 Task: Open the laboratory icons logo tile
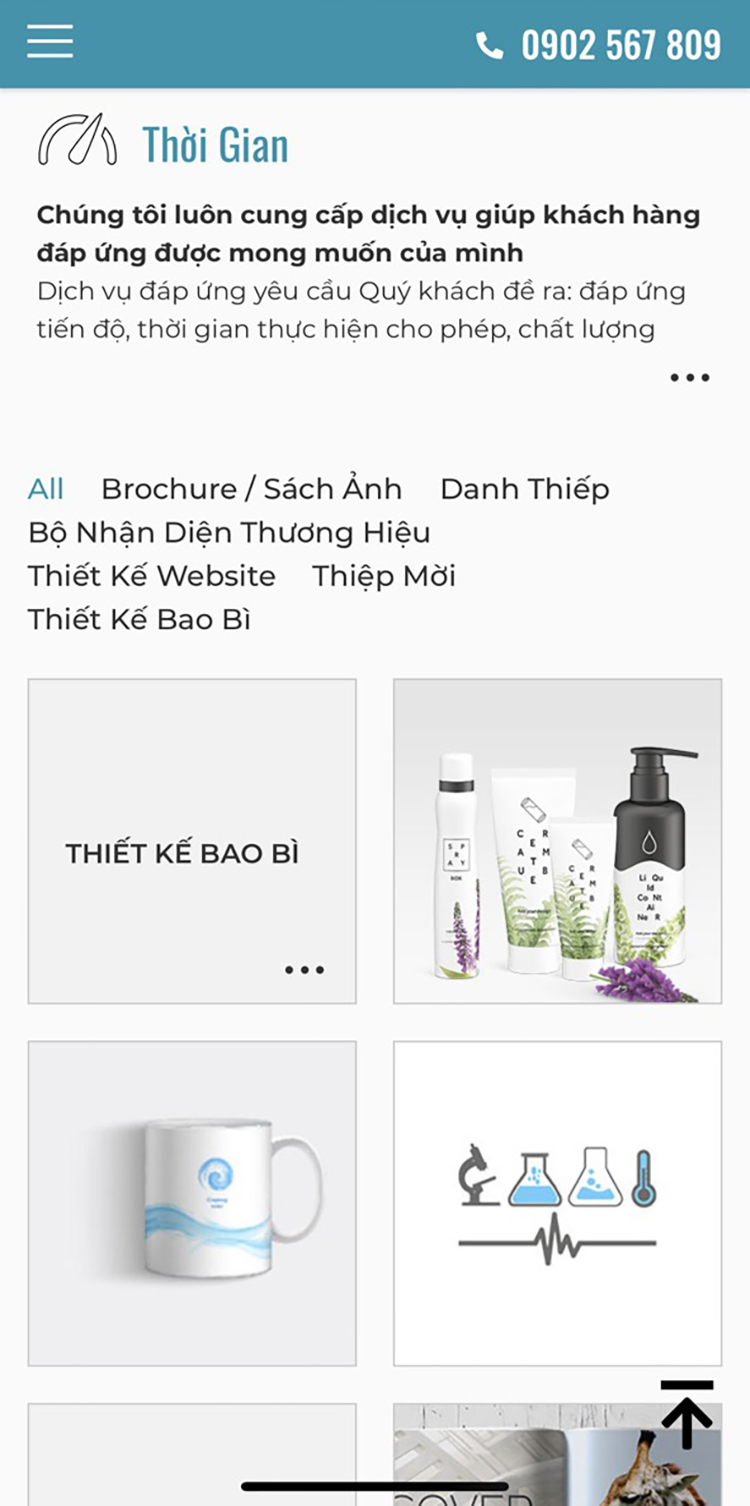click(x=557, y=1203)
